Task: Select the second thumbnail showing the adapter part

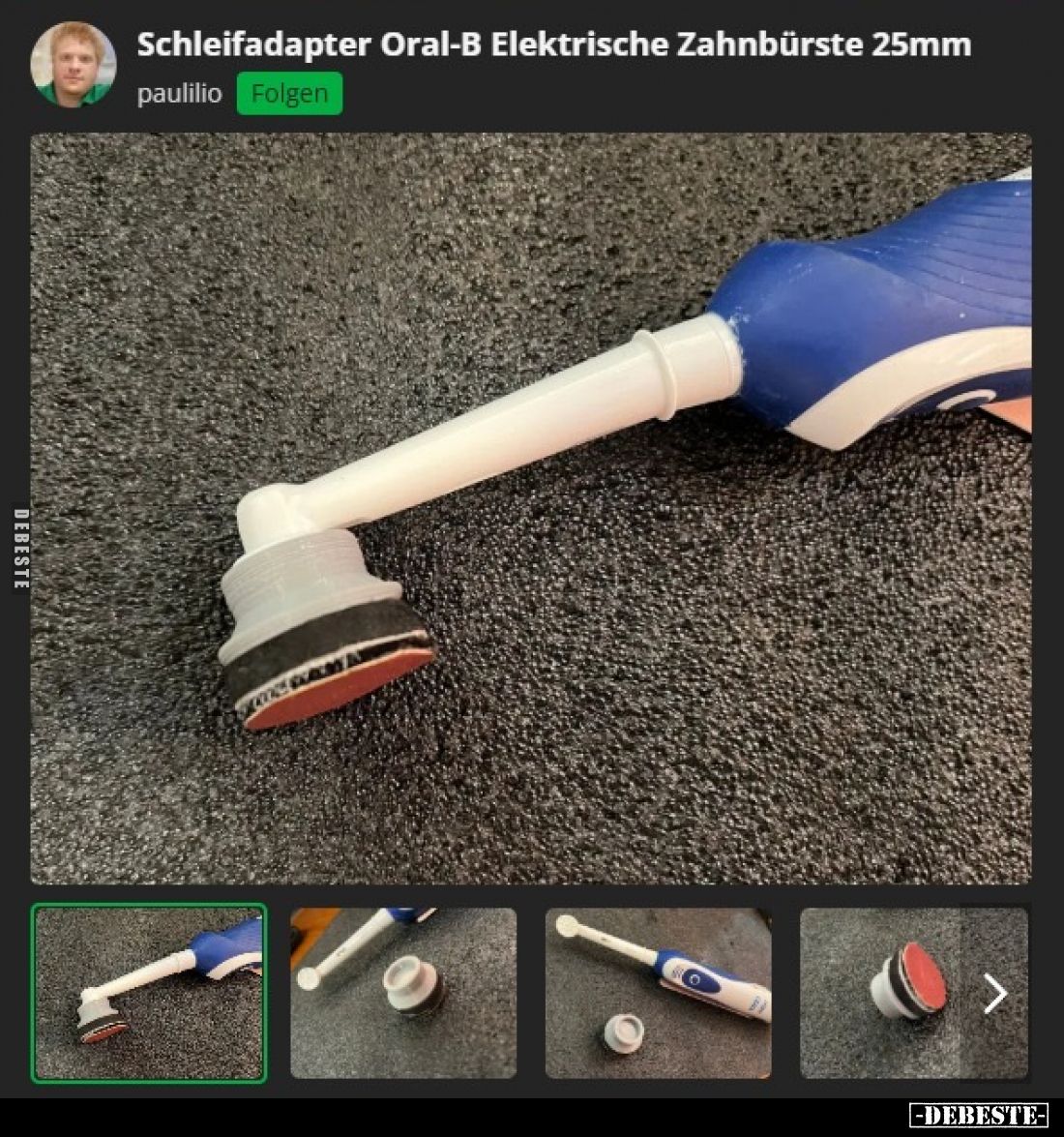Action: click(x=403, y=992)
